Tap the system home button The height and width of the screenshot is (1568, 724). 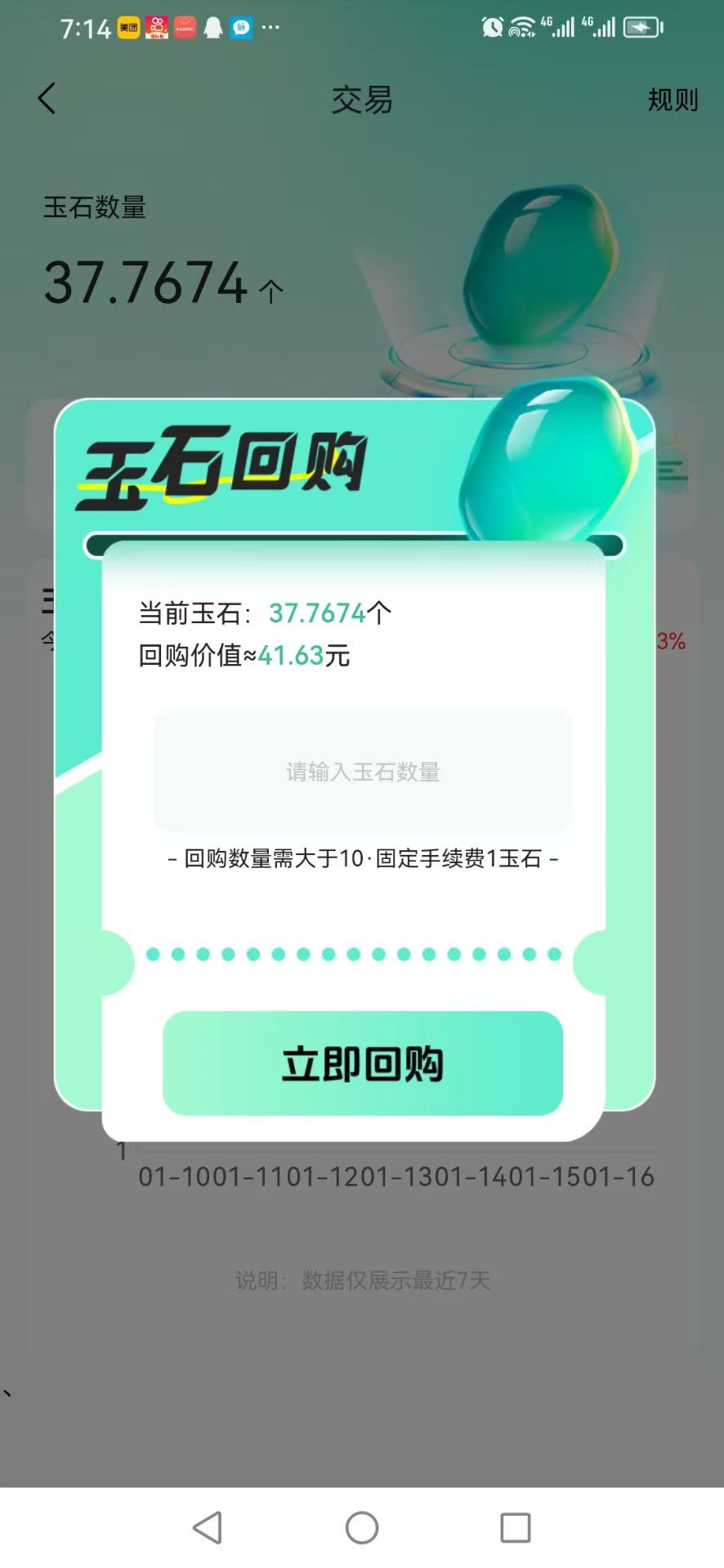pos(362,1527)
